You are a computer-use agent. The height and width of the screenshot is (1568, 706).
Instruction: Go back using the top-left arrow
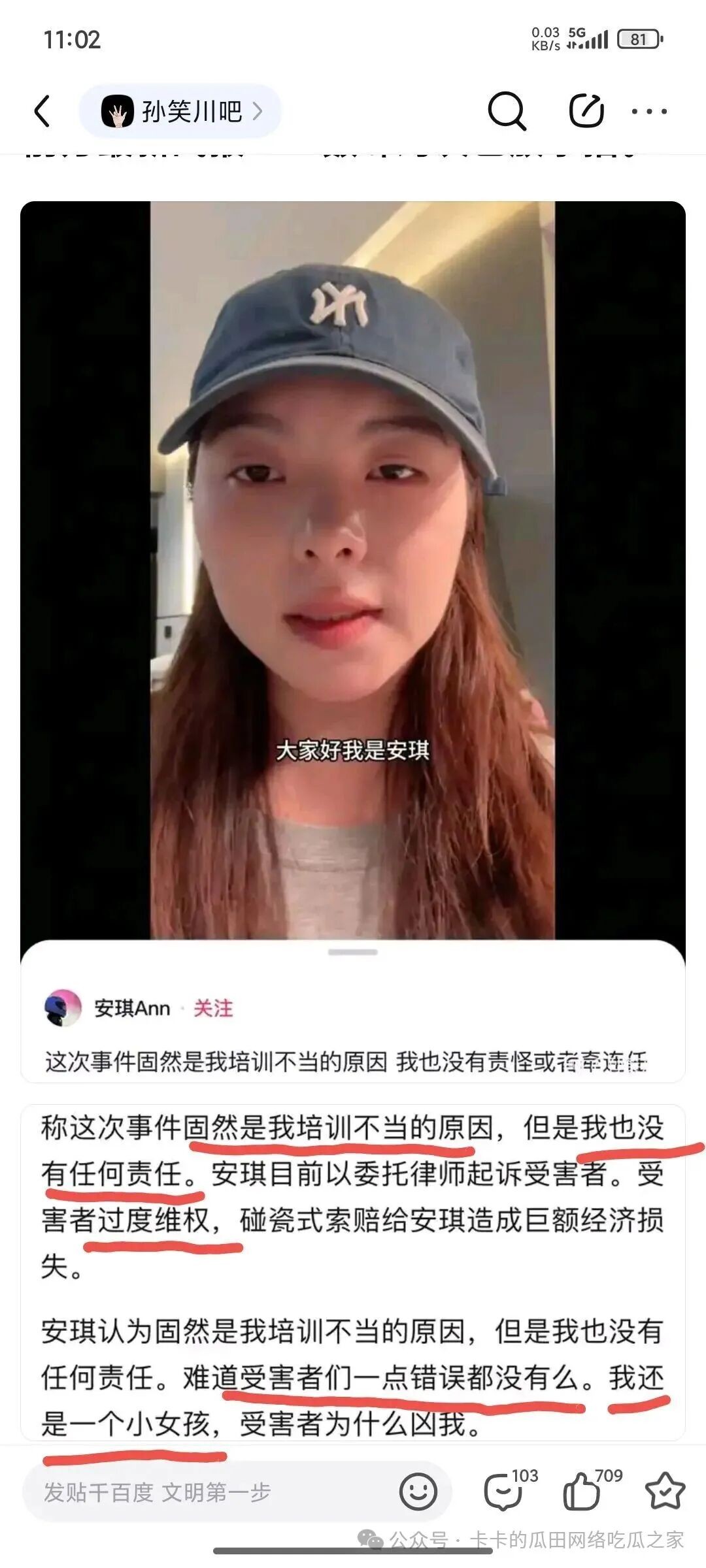pyautogui.click(x=42, y=111)
